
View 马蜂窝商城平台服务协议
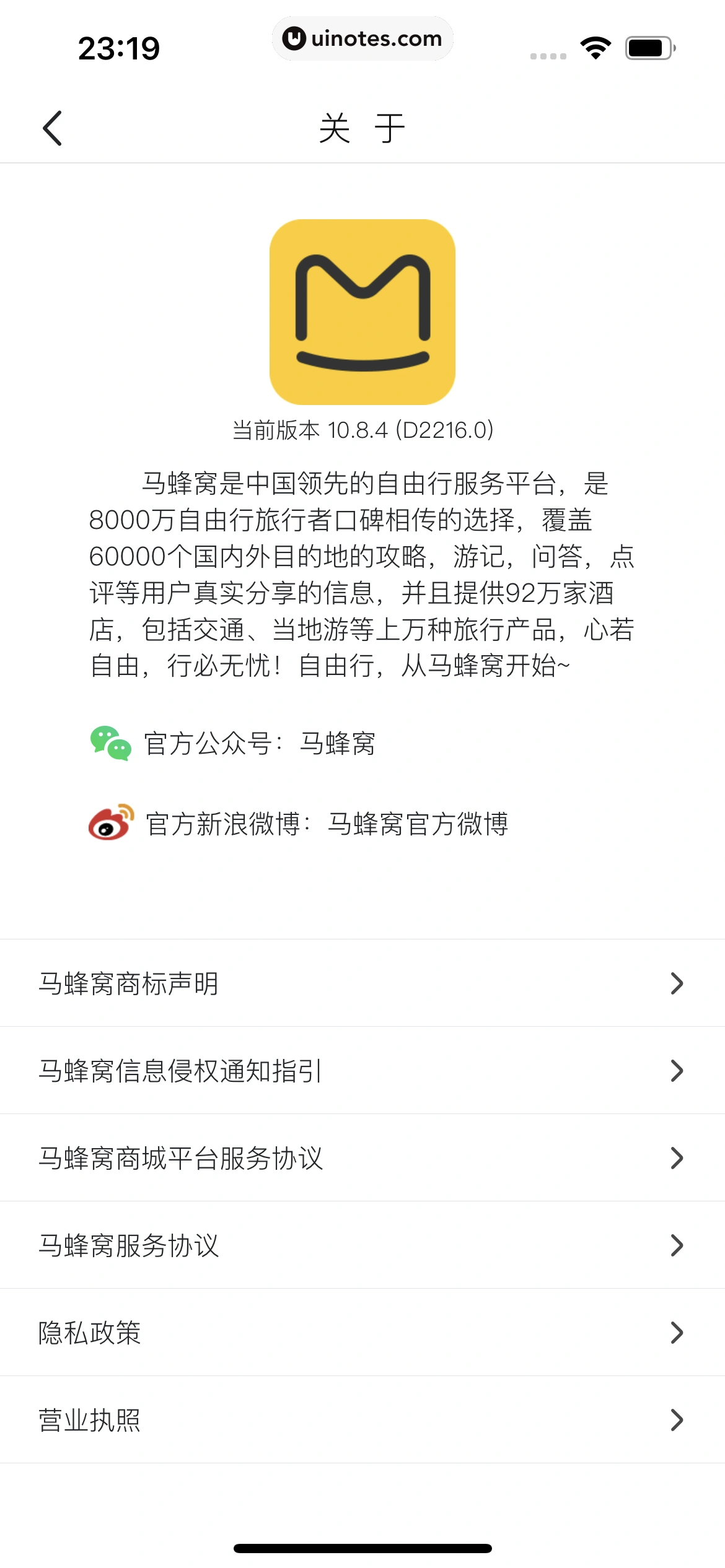pyautogui.click(x=362, y=1158)
